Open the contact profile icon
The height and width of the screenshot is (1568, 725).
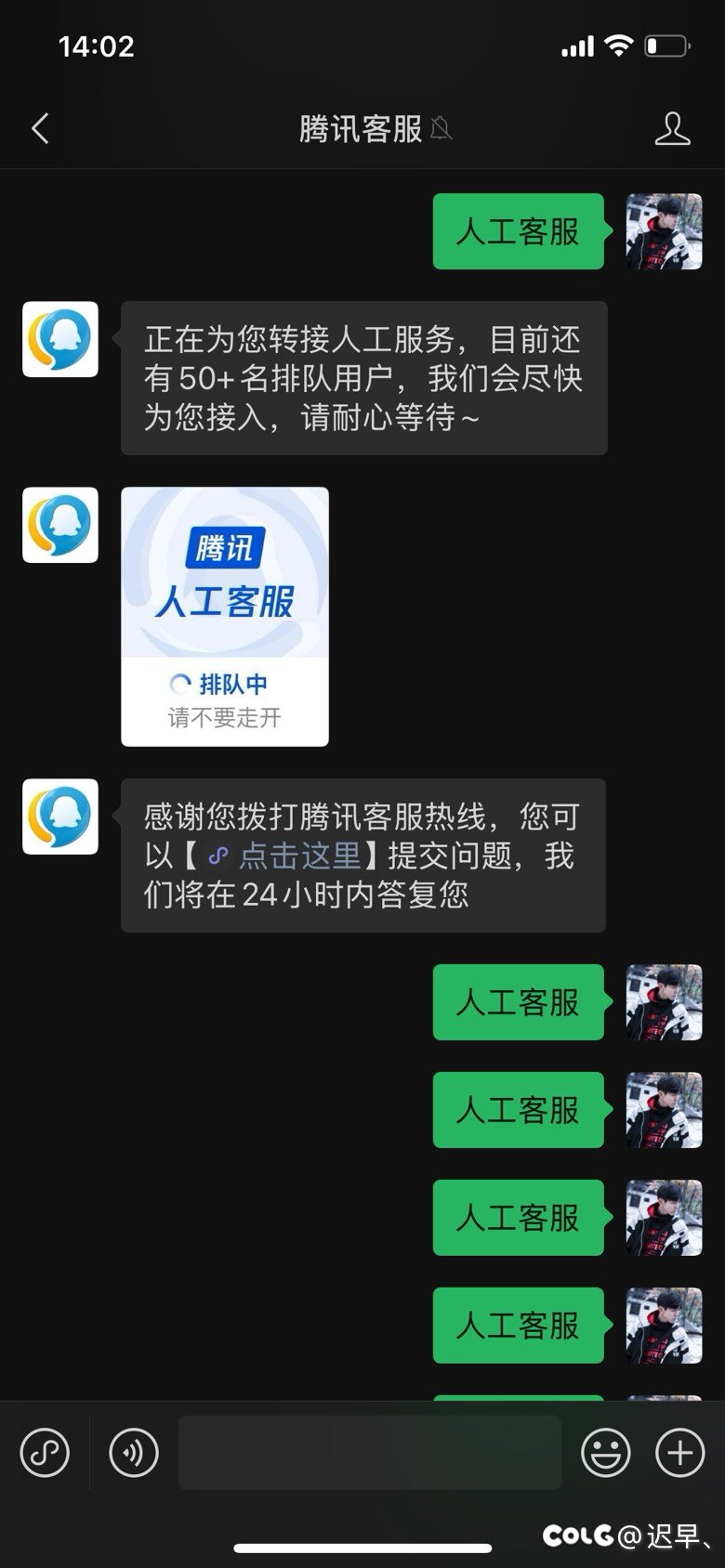[672, 129]
